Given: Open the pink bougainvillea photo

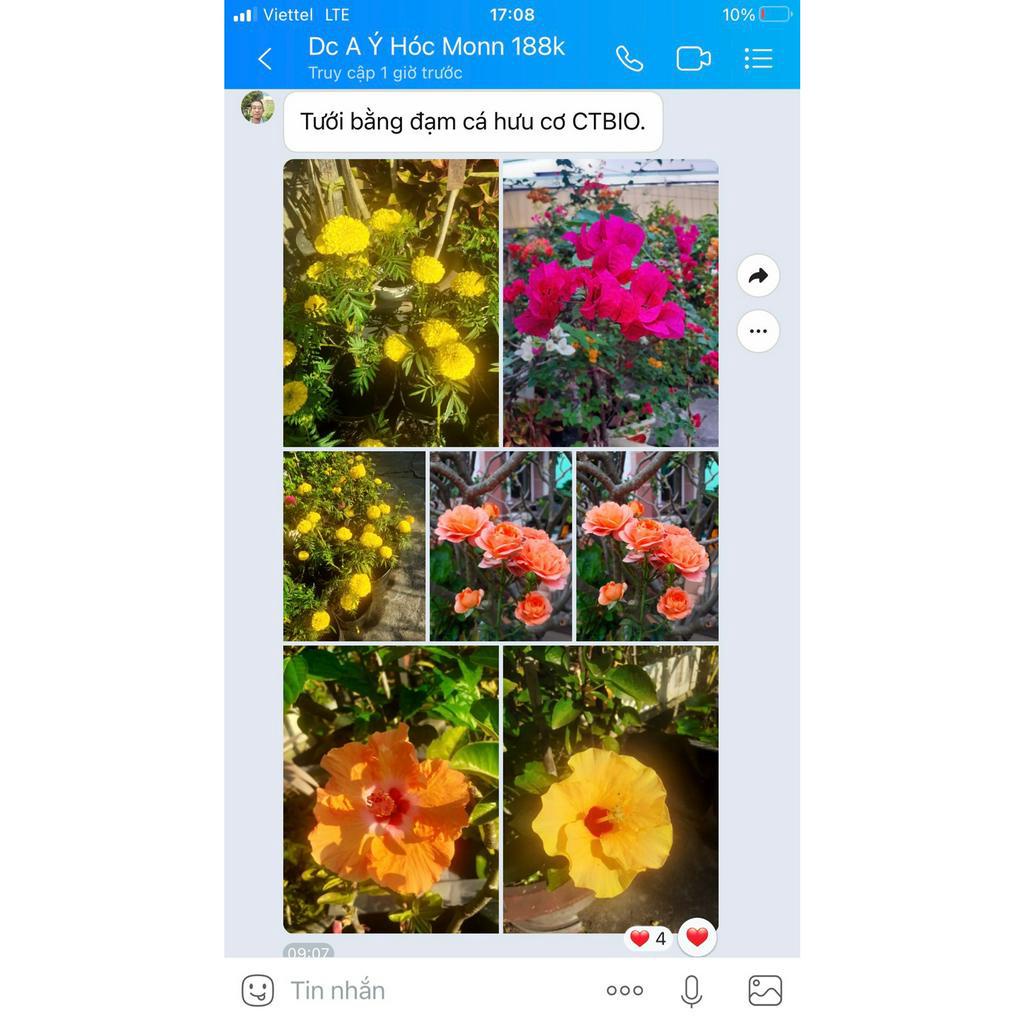Looking at the screenshot, I should tap(610, 302).
